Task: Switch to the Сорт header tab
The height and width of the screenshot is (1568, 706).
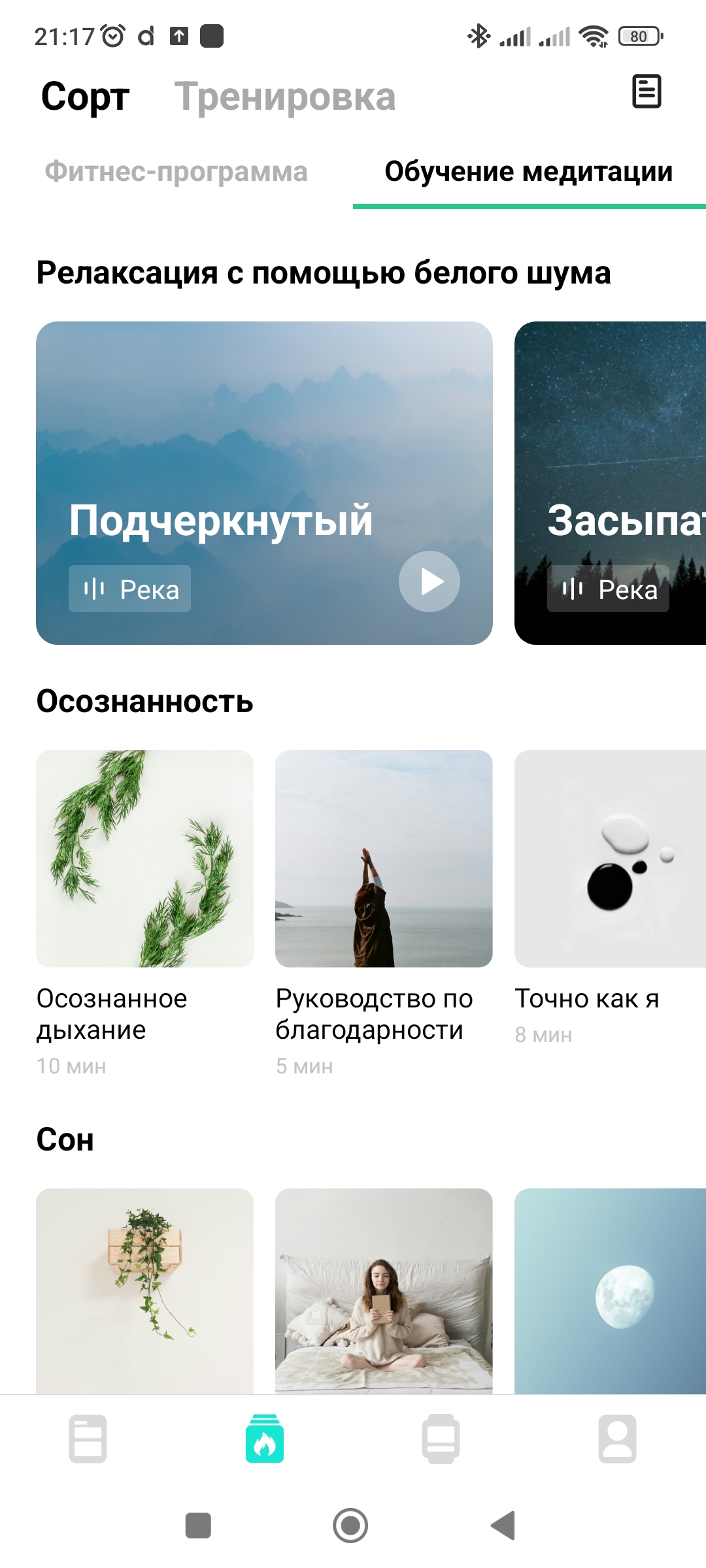Action: pyautogui.click(x=85, y=97)
